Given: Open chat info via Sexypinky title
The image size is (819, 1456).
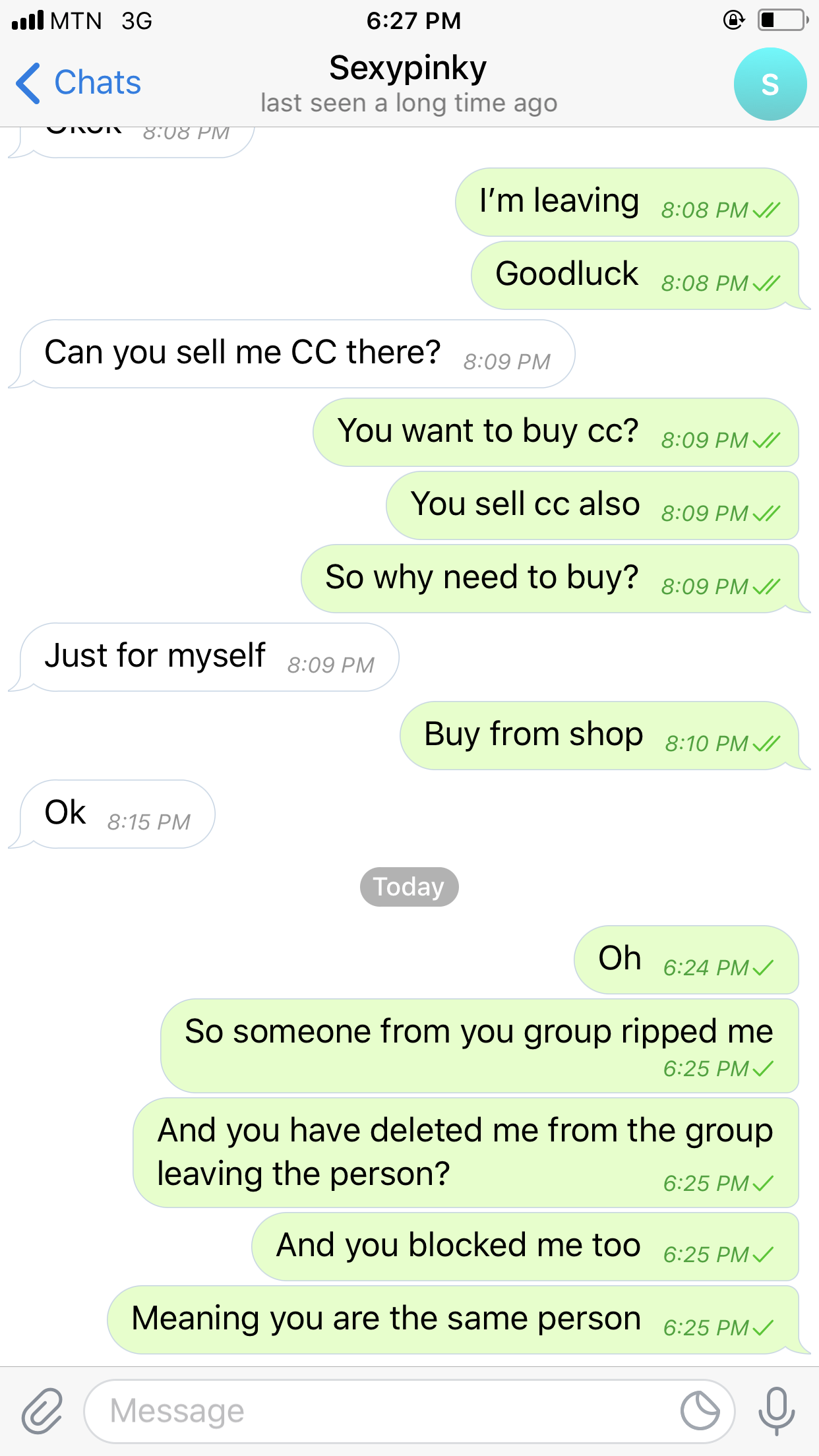Looking at the screenshot, I should click(408, 68).
